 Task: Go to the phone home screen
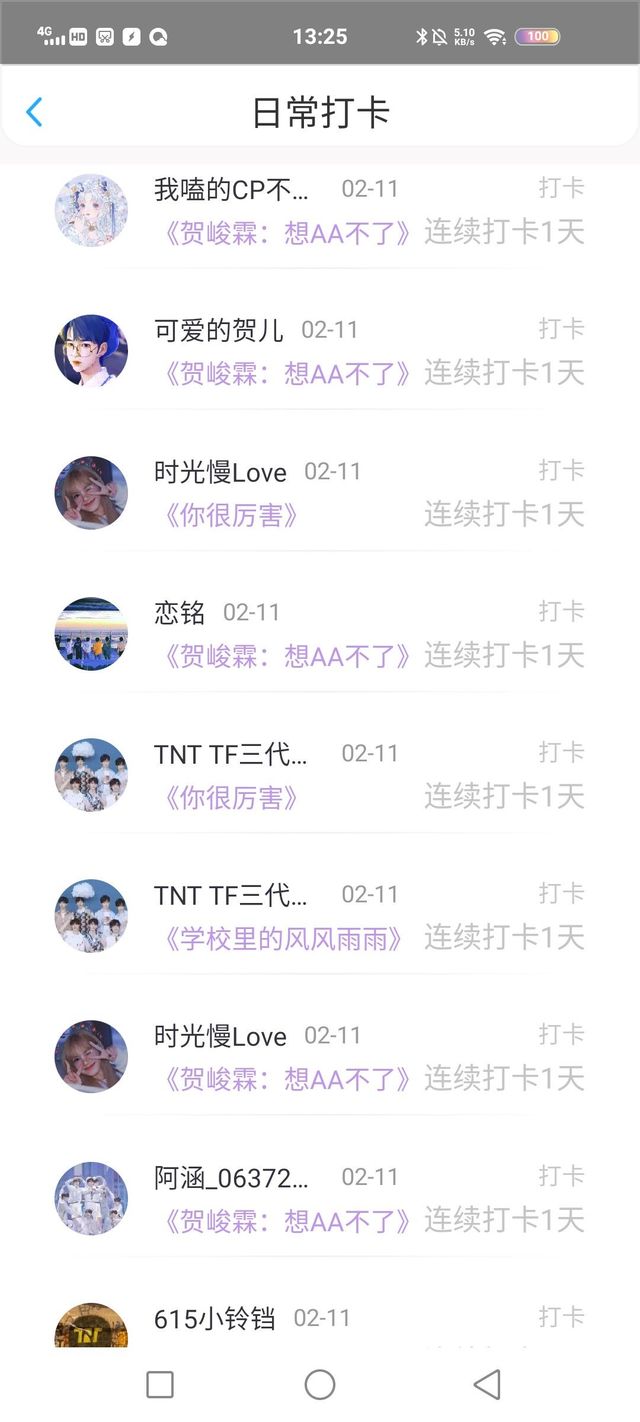[x=320, y=1384]
